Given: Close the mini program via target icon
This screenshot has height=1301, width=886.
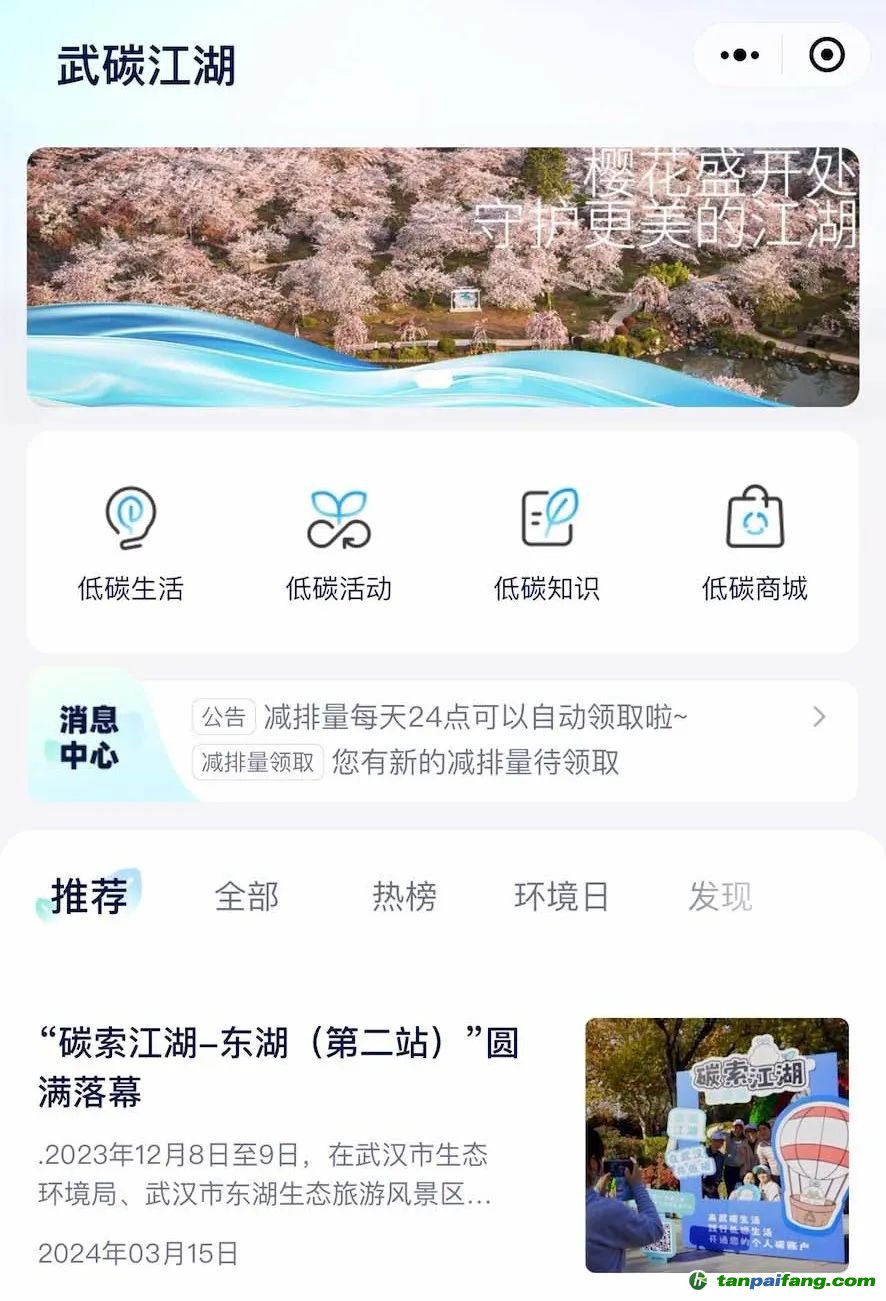Looking at the screenshot, I should point(827,55).
